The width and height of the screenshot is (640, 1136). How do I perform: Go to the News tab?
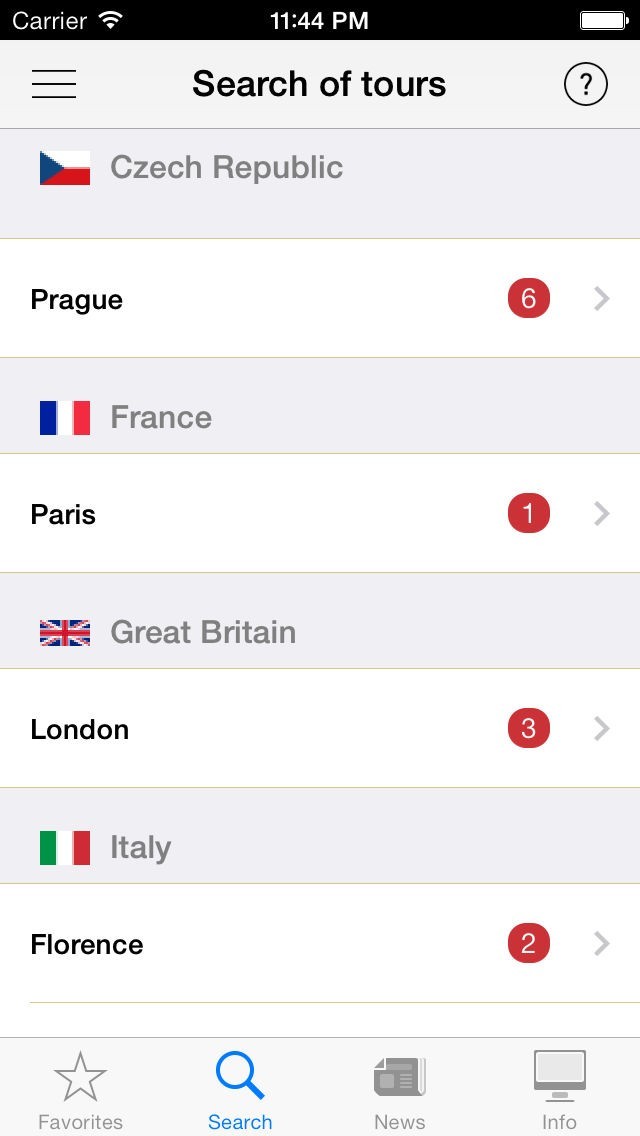400,1088
